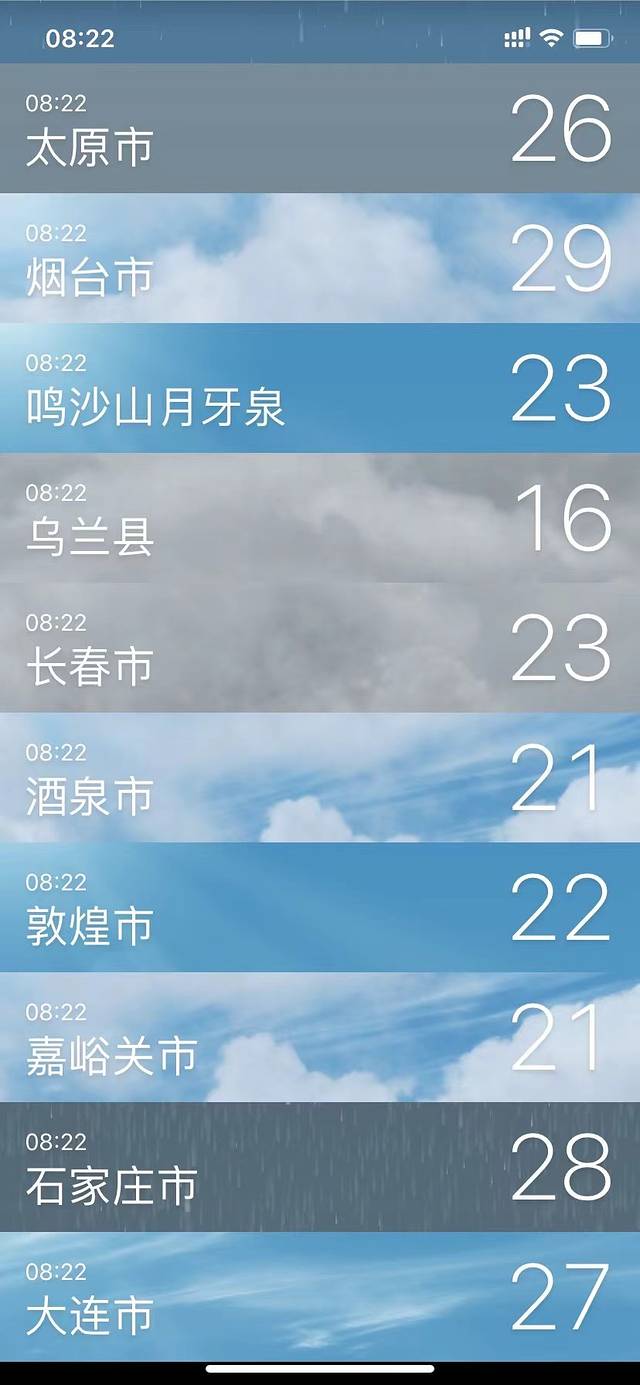This screenshot has width=640, height=1385.
Task: Open 乌兰县 weather
Action: [x=320, y=518]
